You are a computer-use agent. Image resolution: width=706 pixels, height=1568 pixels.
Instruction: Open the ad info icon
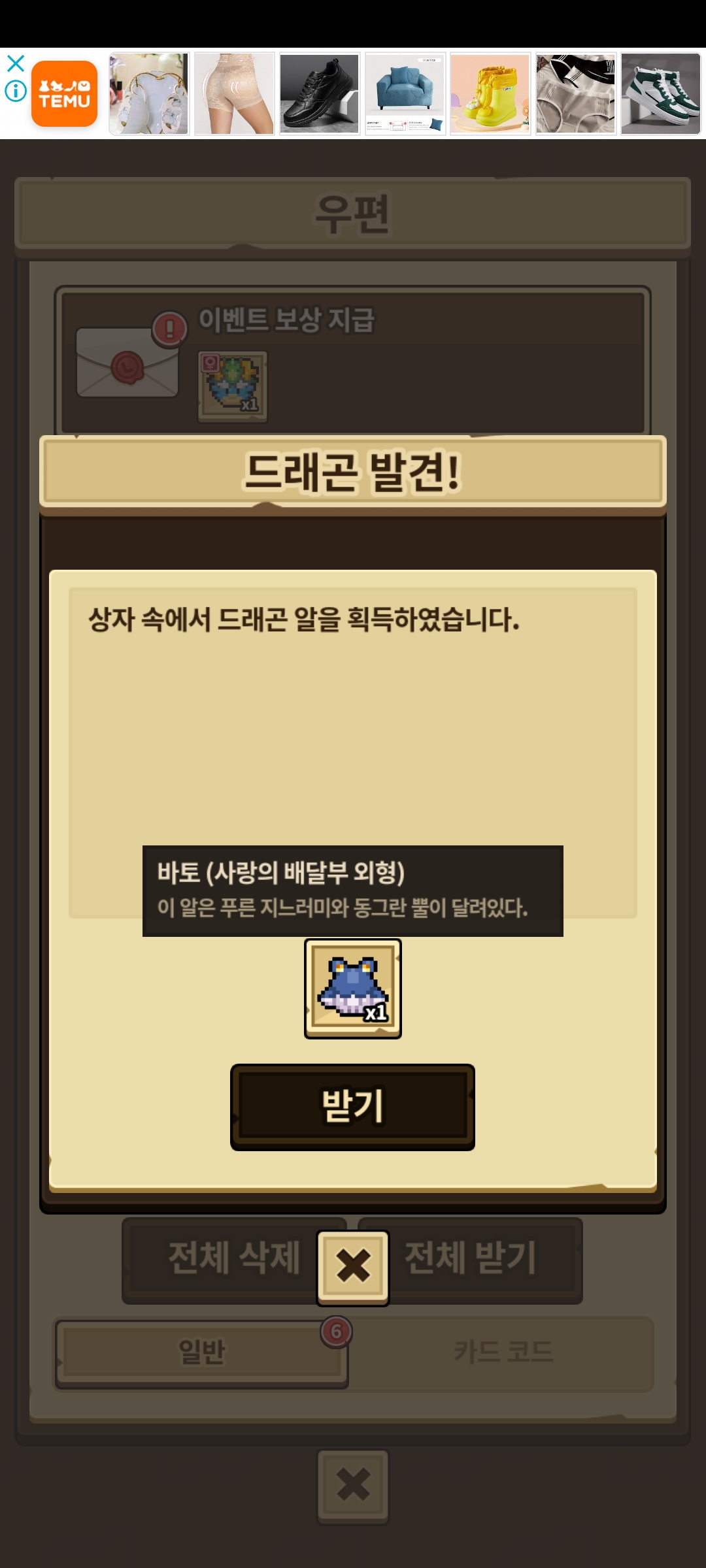pyautogui.click(x=16, y=91)
